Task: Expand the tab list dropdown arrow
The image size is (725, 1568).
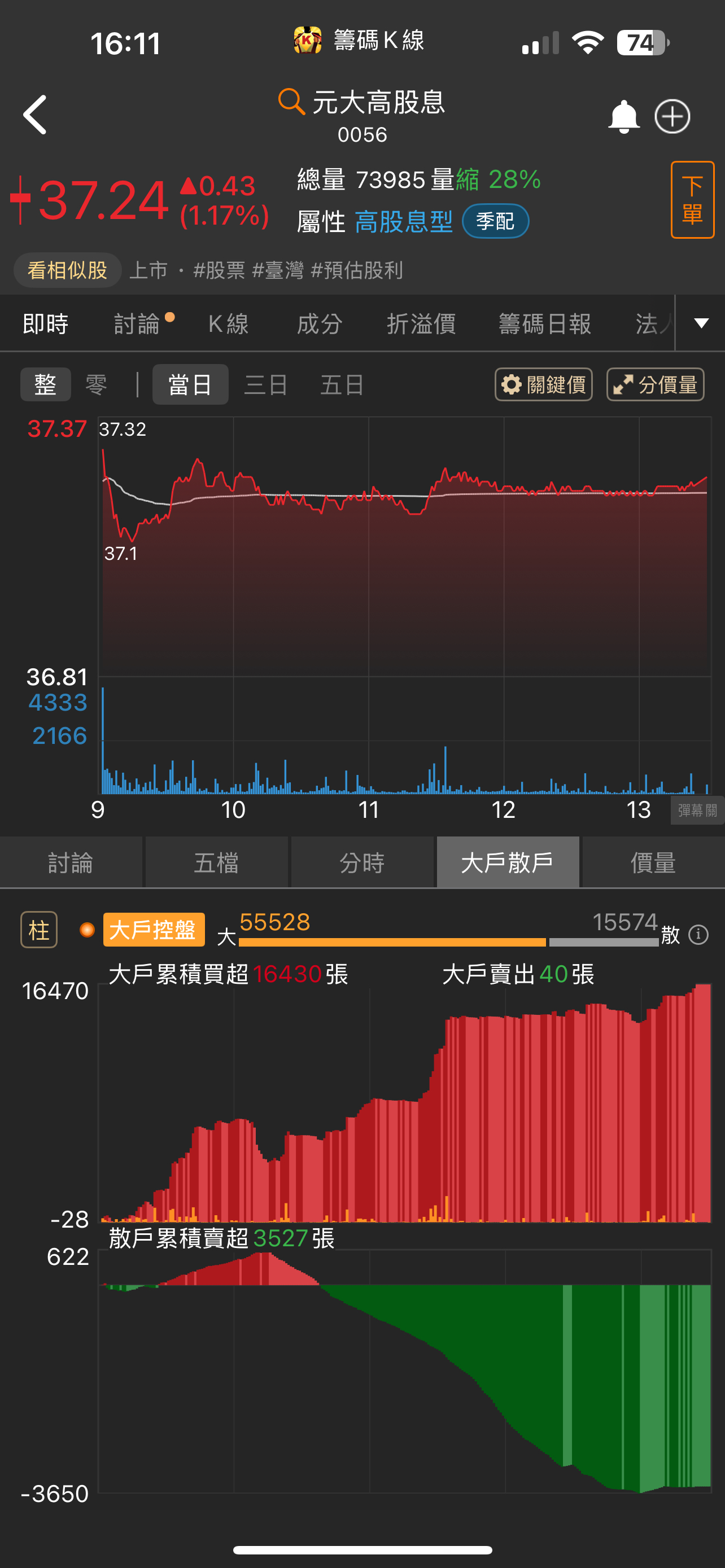Action: (701, 323)
